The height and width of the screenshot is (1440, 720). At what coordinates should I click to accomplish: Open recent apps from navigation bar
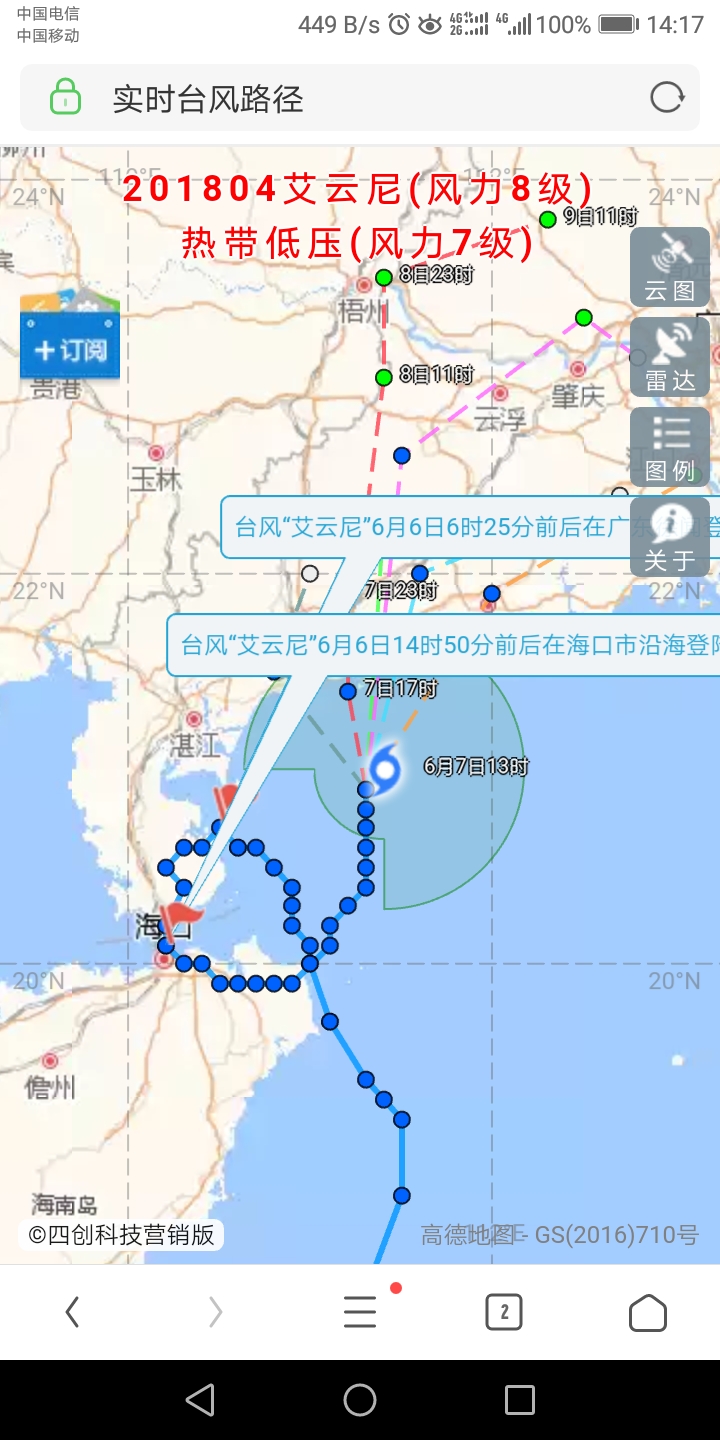point(519,1400)
